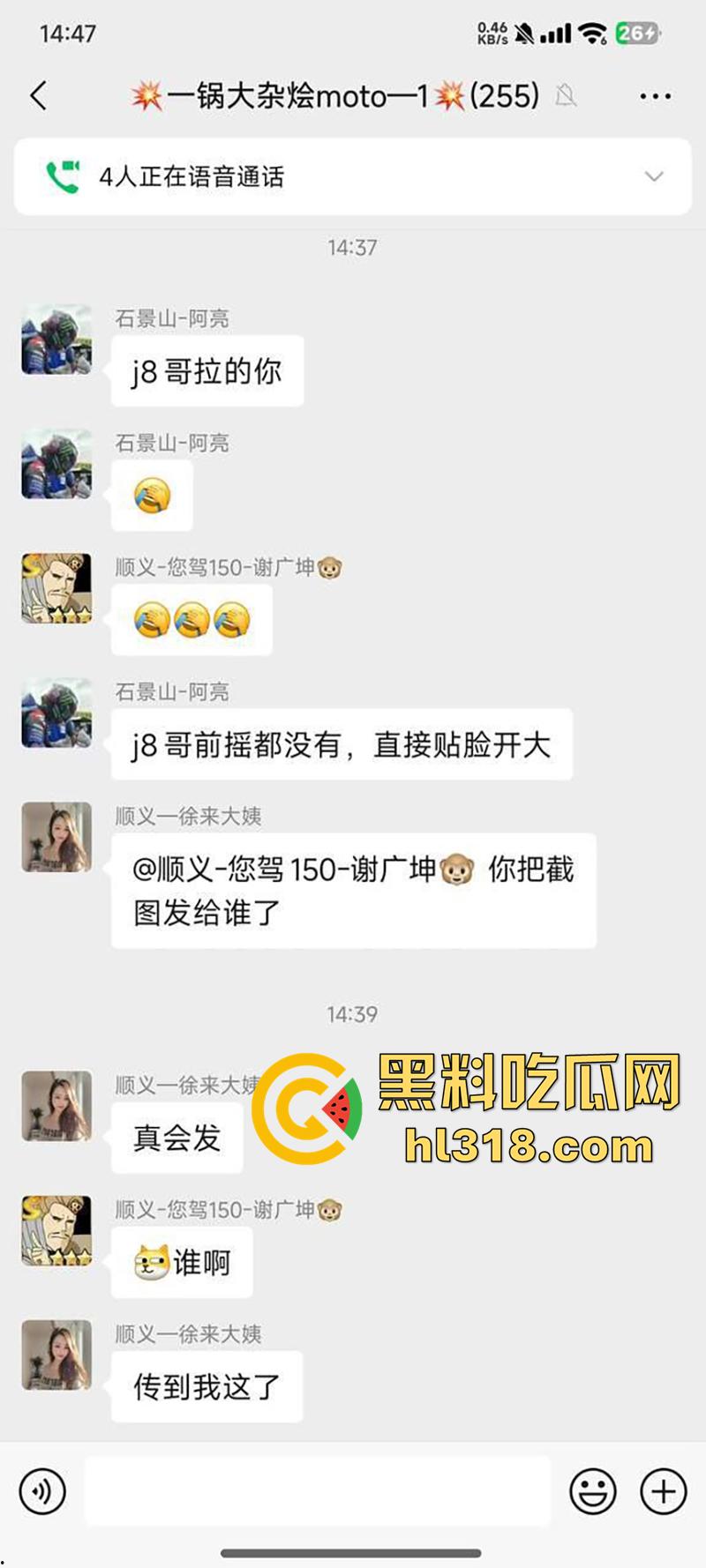706x1568 pixels.
Task: View profile of 顺义-您驾150-谢广坤 beside 谁啊
Action: (56, 1231)
